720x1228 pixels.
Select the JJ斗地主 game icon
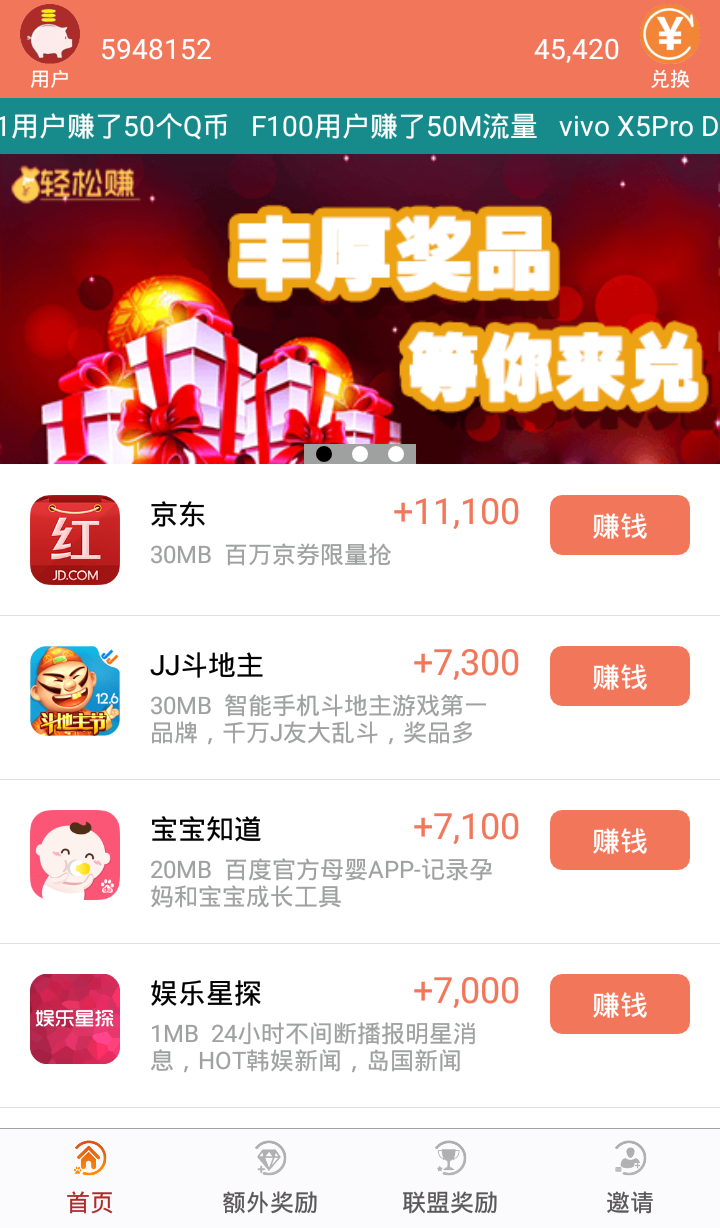(74, 690)
